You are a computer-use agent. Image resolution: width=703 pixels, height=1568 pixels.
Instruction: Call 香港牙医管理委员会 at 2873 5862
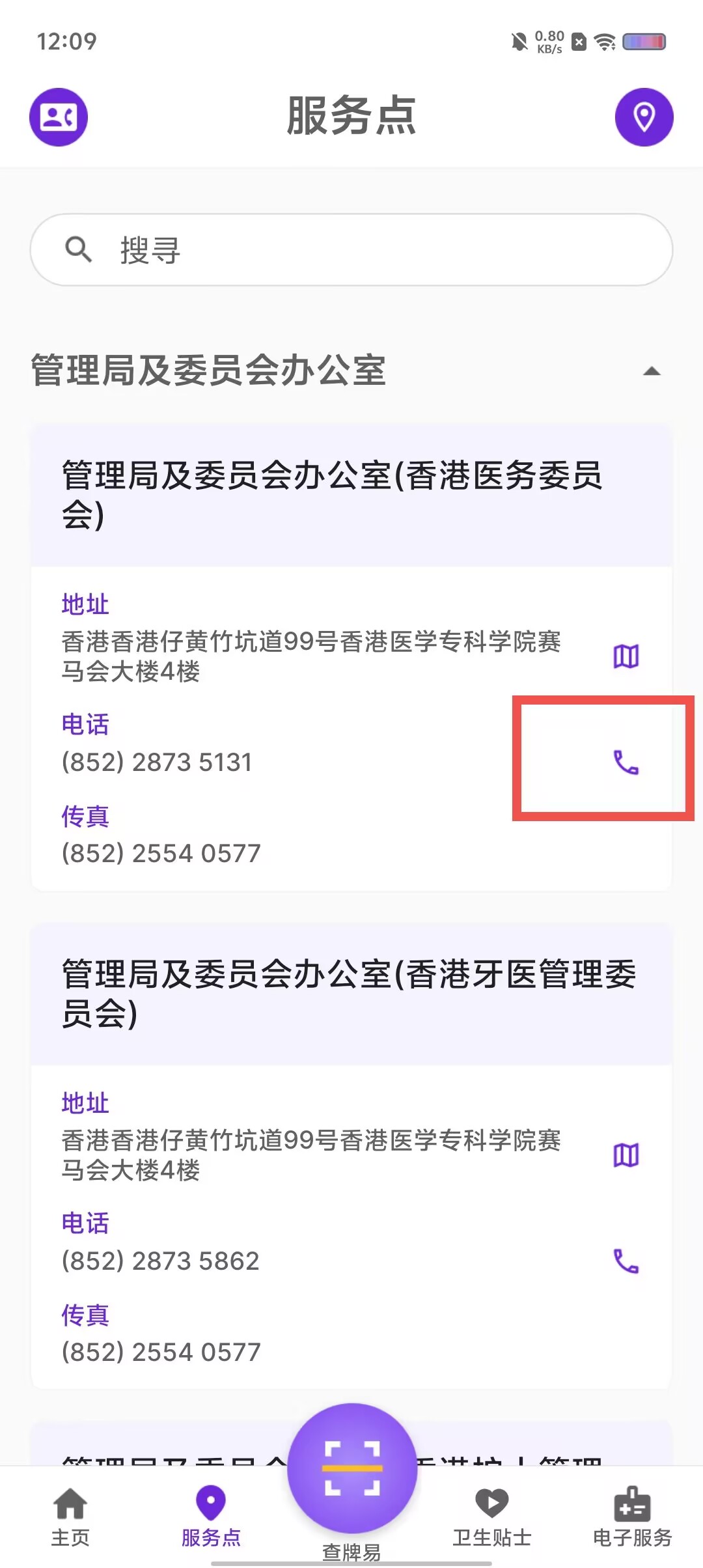pyautogui.click(x=626, y=1261)
